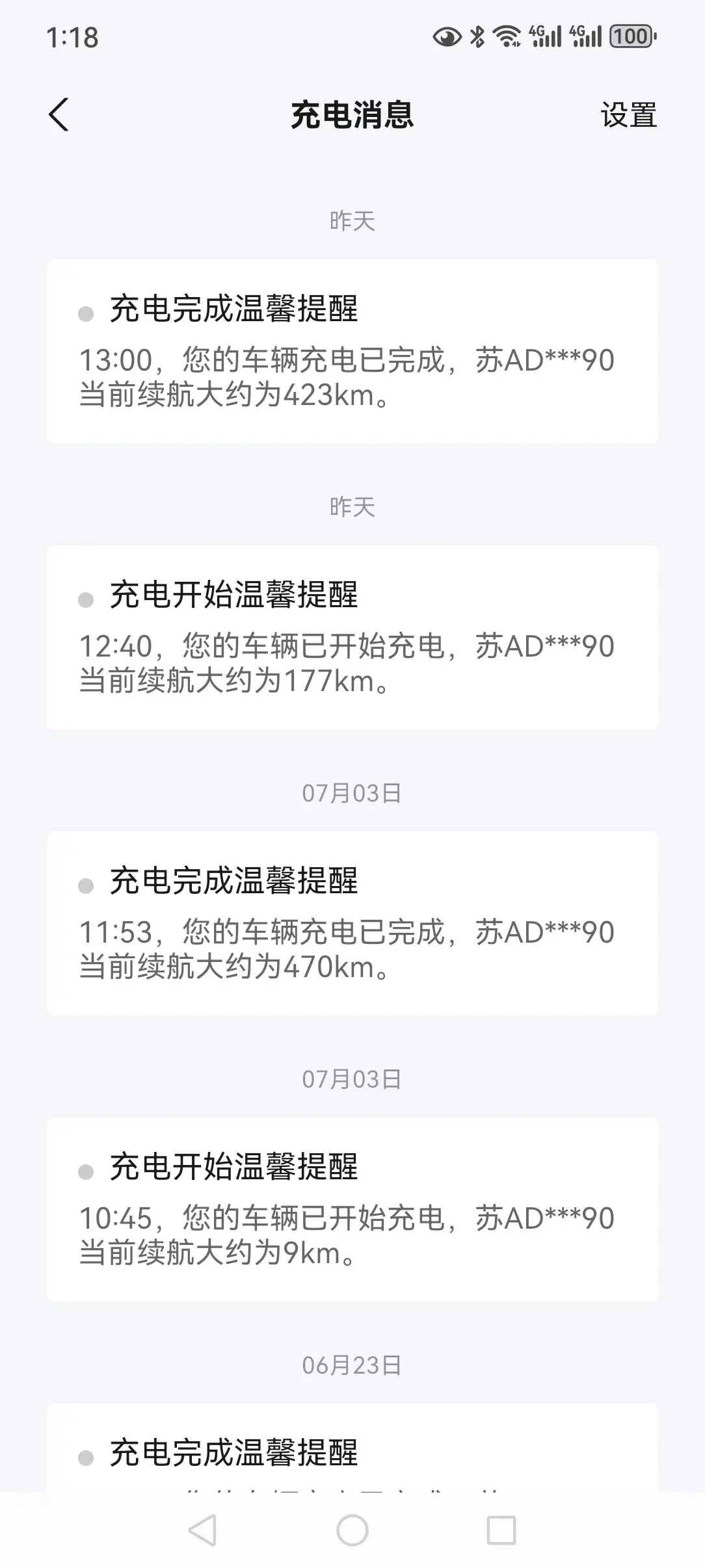Tap the system home button
The width and height of the screenshot is (705, 1568).
(x=352, y=1530)
